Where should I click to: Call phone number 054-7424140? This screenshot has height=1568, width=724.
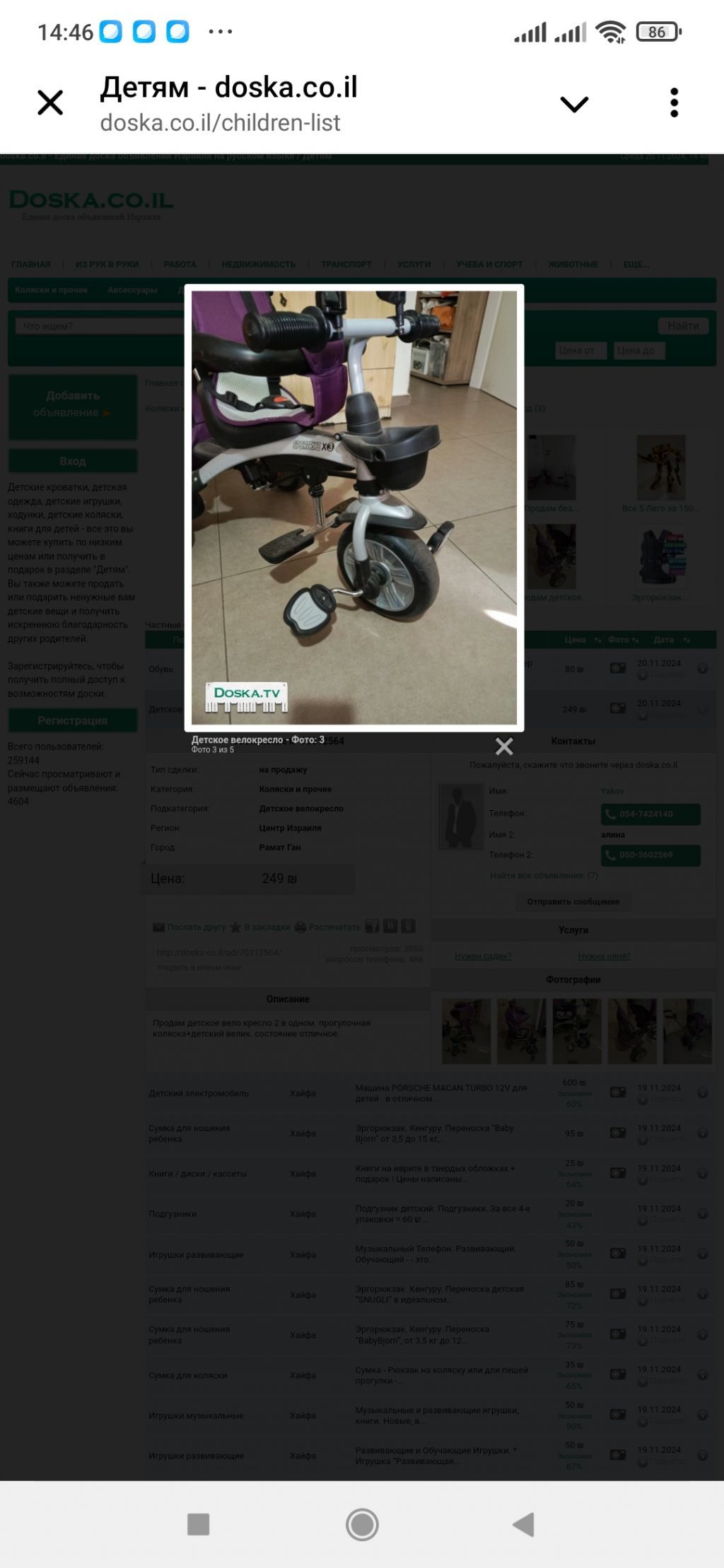point(650,814)
